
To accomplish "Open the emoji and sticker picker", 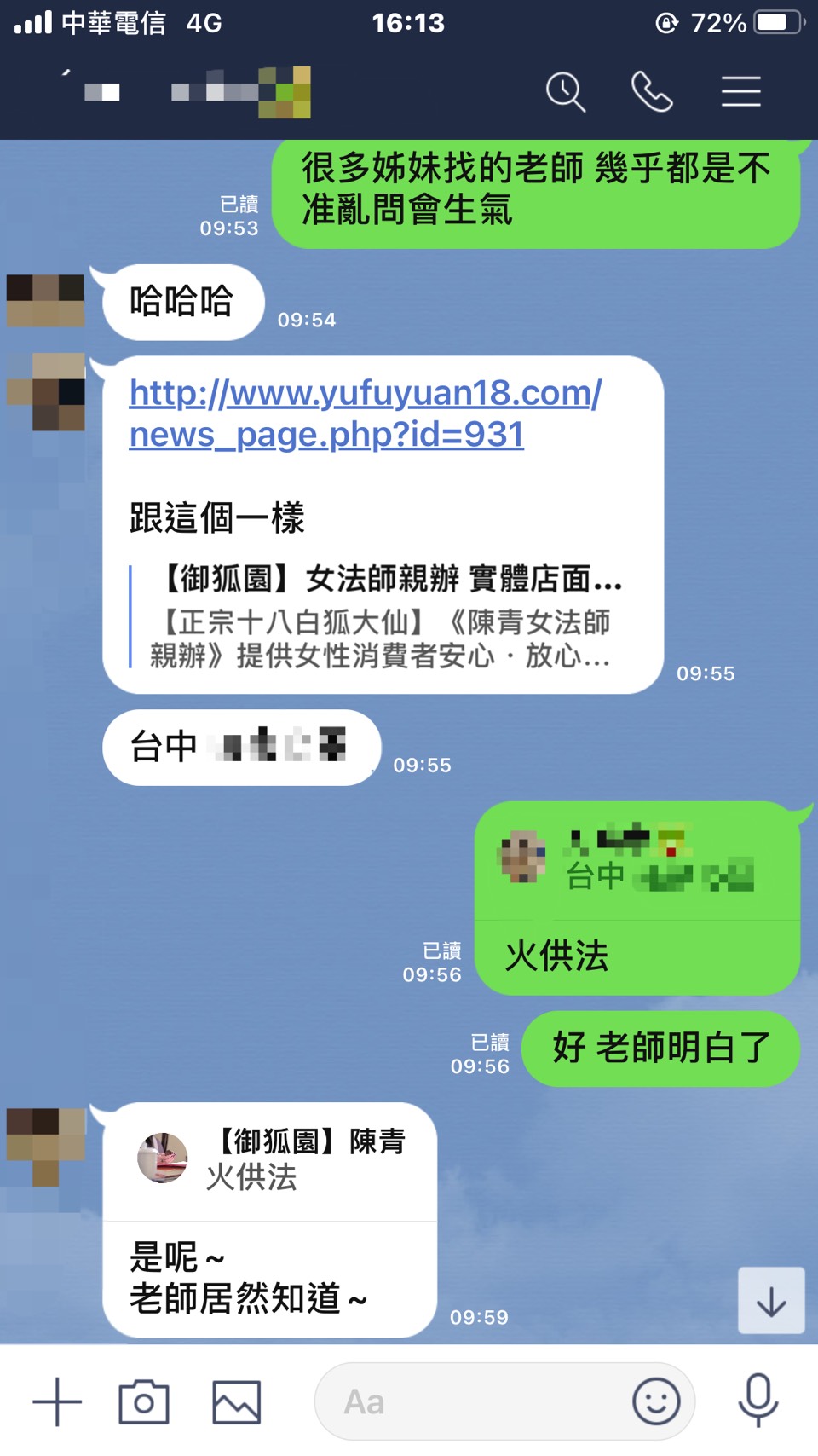I will (656, 1401).
